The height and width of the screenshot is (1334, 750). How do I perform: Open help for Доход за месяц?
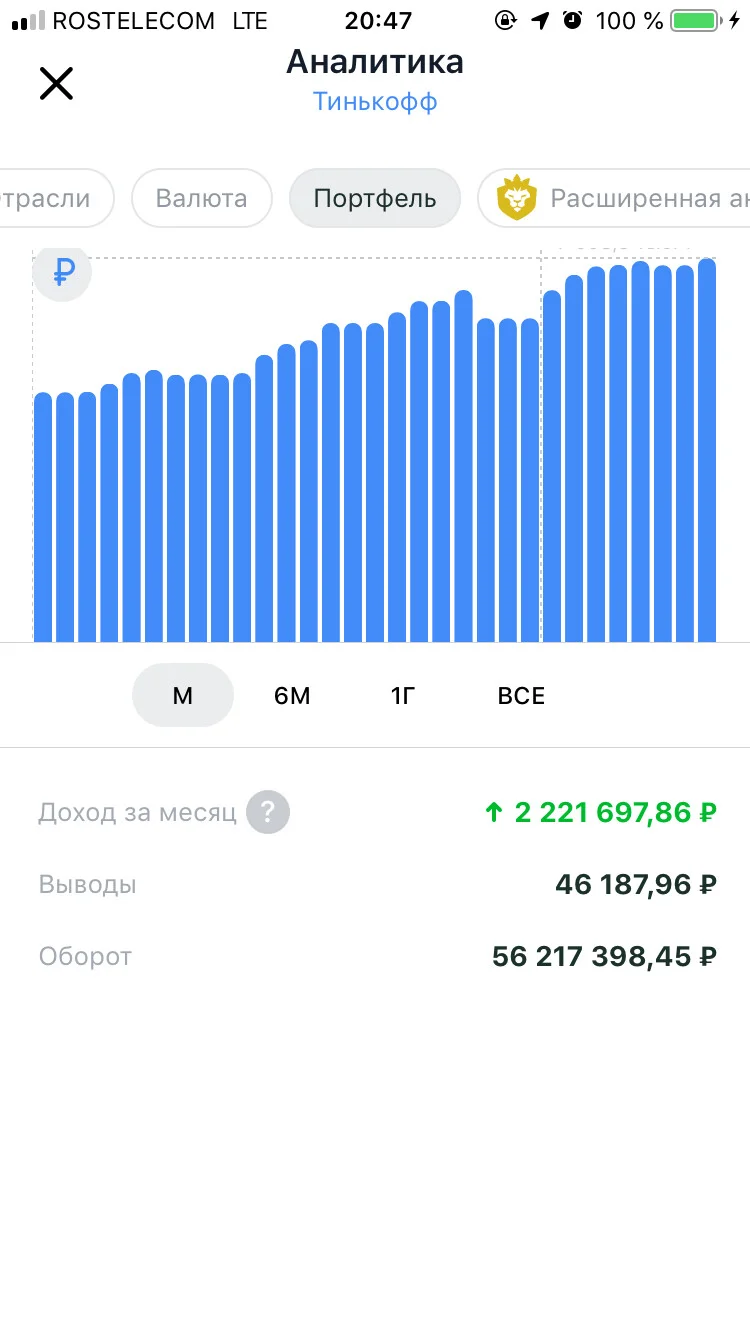tap(268, 812)
